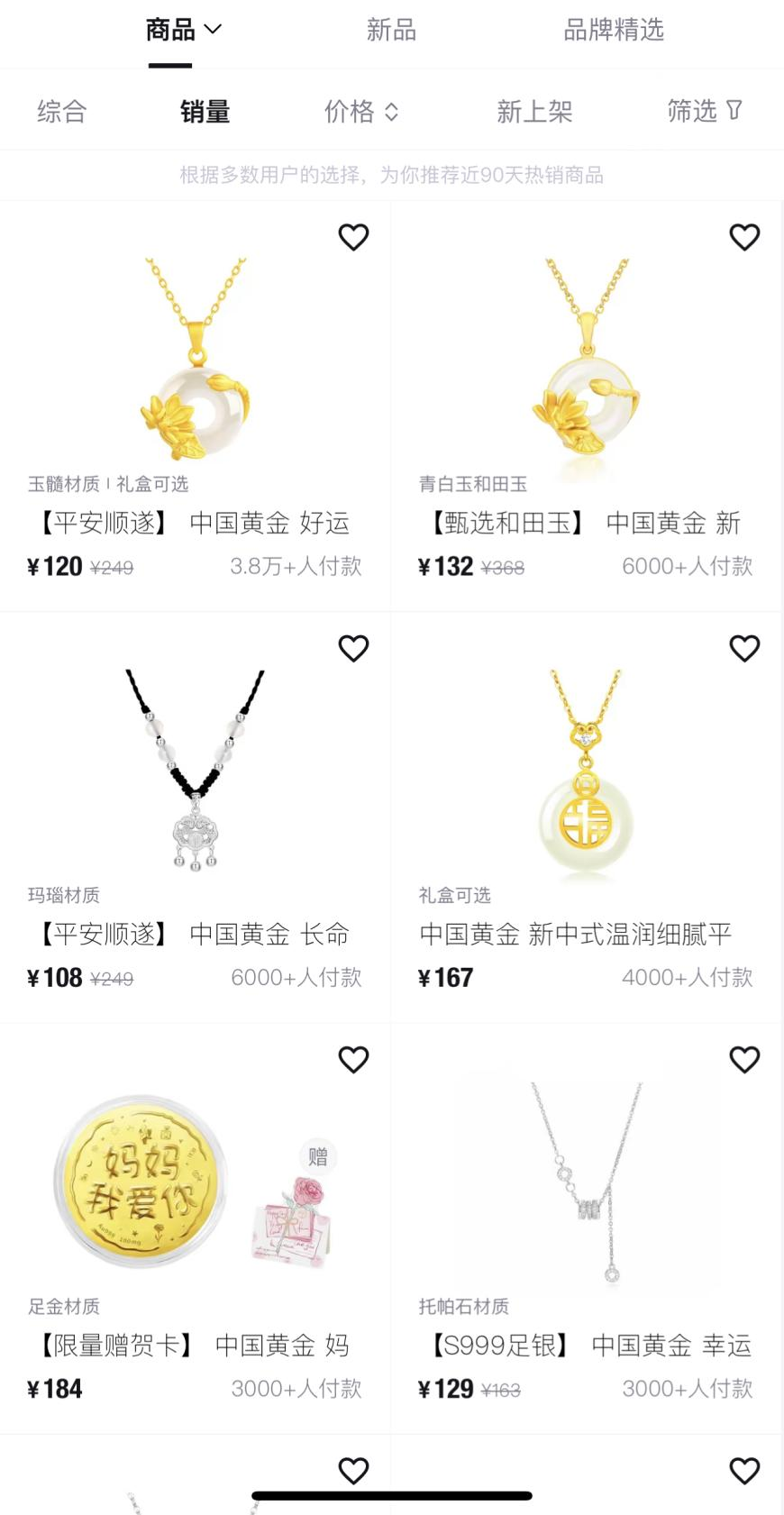784x1515 pixels.
Task: Open the 妈妈我爱你 gold coin item
Action: pos(195,1228)
